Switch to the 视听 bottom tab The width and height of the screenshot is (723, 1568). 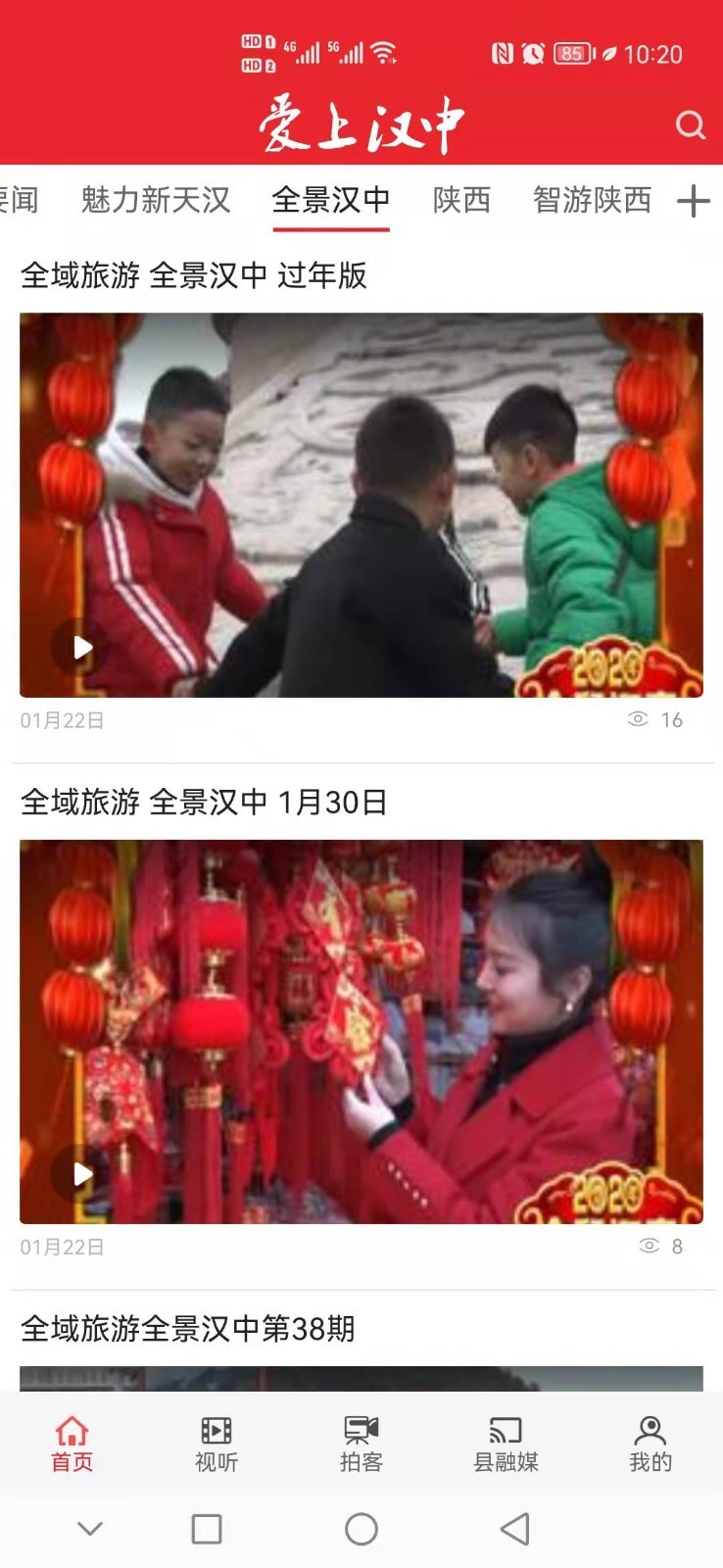217,1444
